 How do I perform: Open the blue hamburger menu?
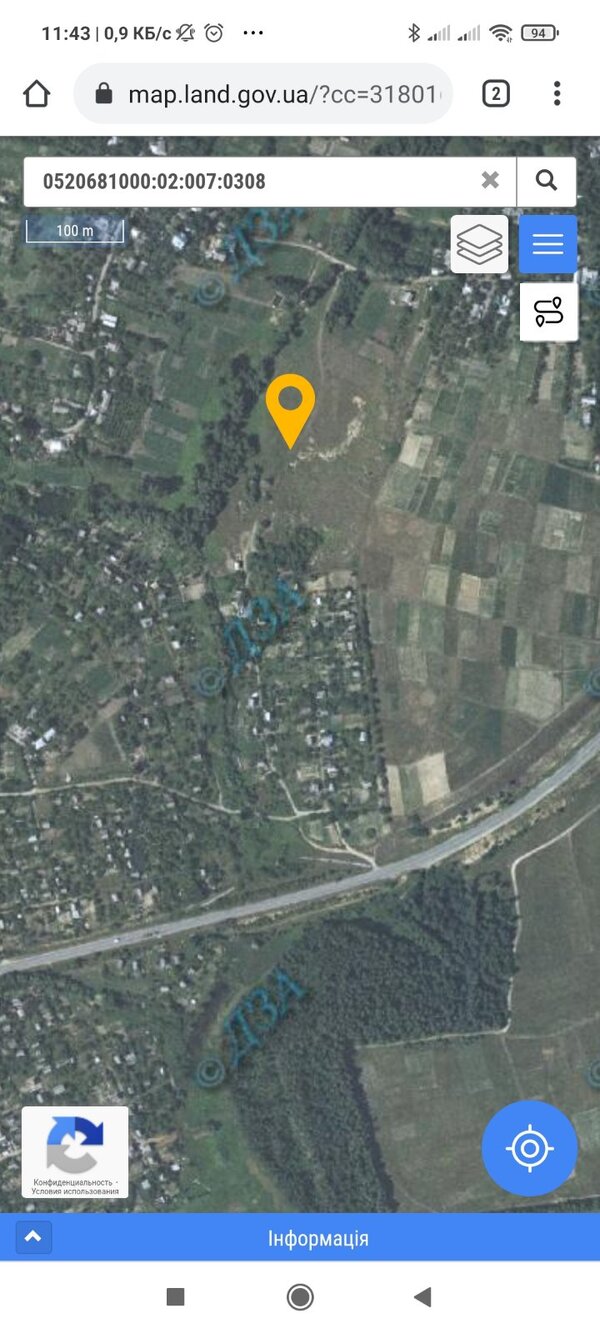coord(548,244)
